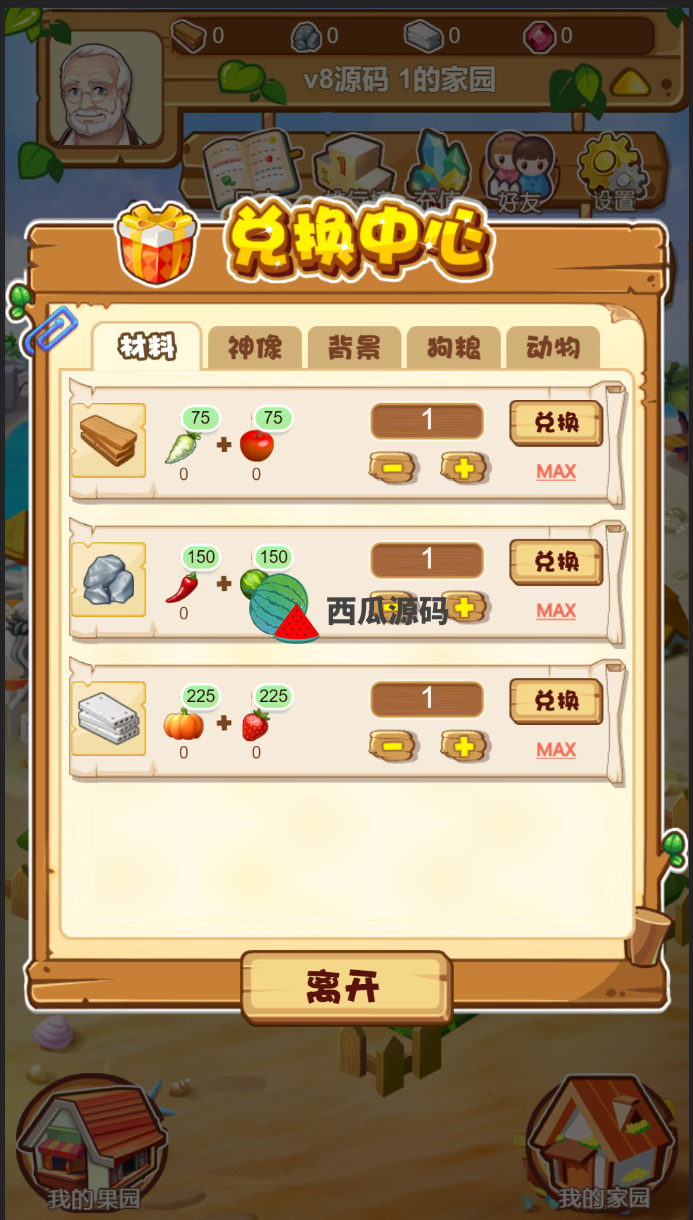
Task: Increase the steel plates quantity with plus
Action: click(464, 745)
